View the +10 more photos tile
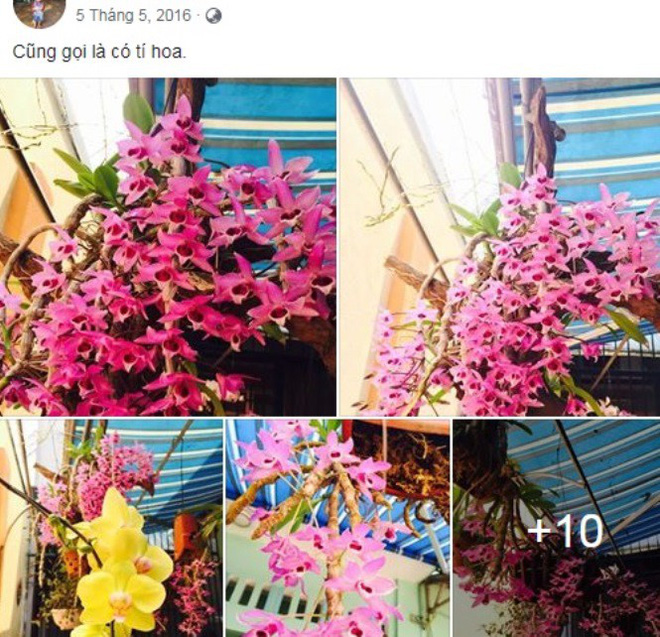The height and width of the screenshot is (637, 660). pyautogui.click(x=557, y=528)
